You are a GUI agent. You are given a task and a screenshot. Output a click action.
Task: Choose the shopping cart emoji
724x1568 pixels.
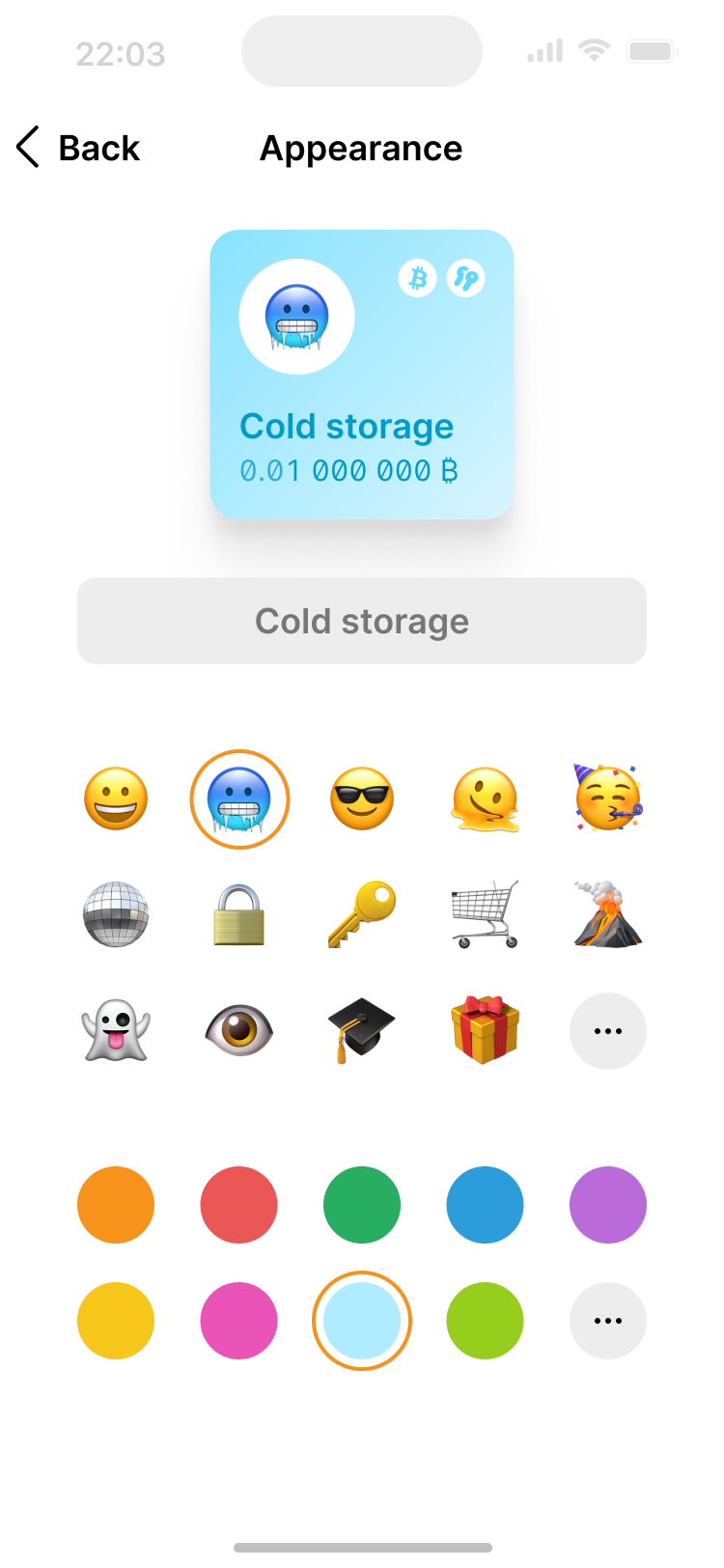(x=485, y=914)
